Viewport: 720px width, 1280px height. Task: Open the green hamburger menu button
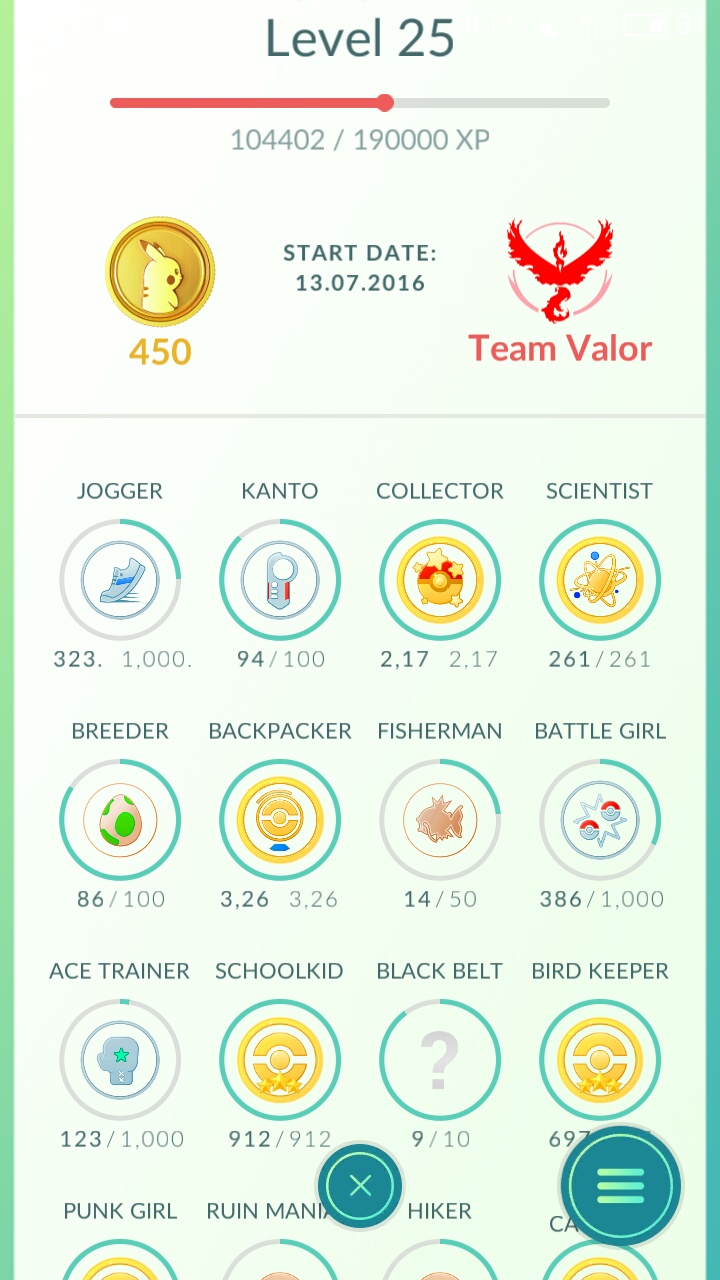point(621,1187)
